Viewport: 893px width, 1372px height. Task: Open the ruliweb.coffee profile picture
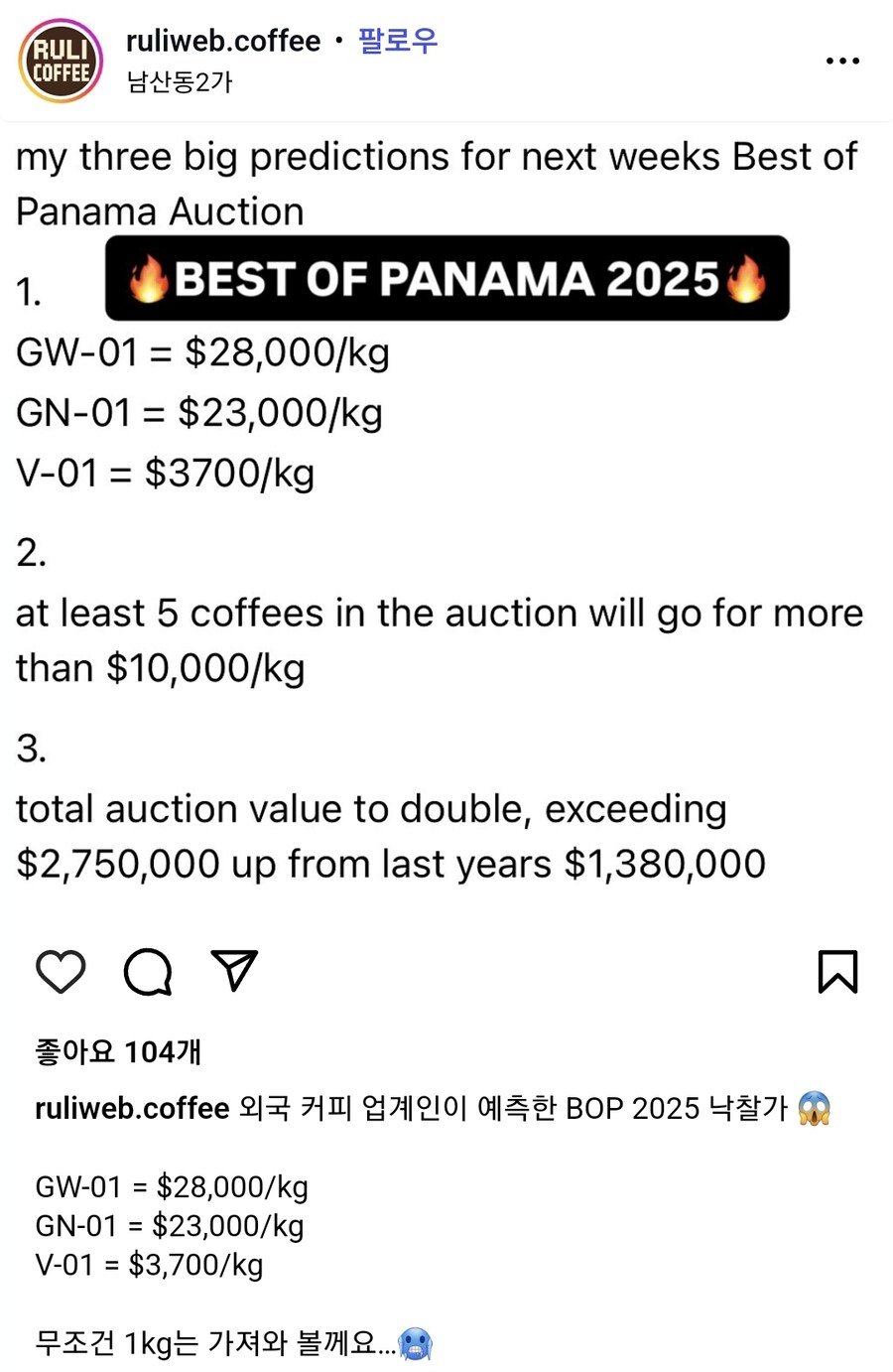60,60
